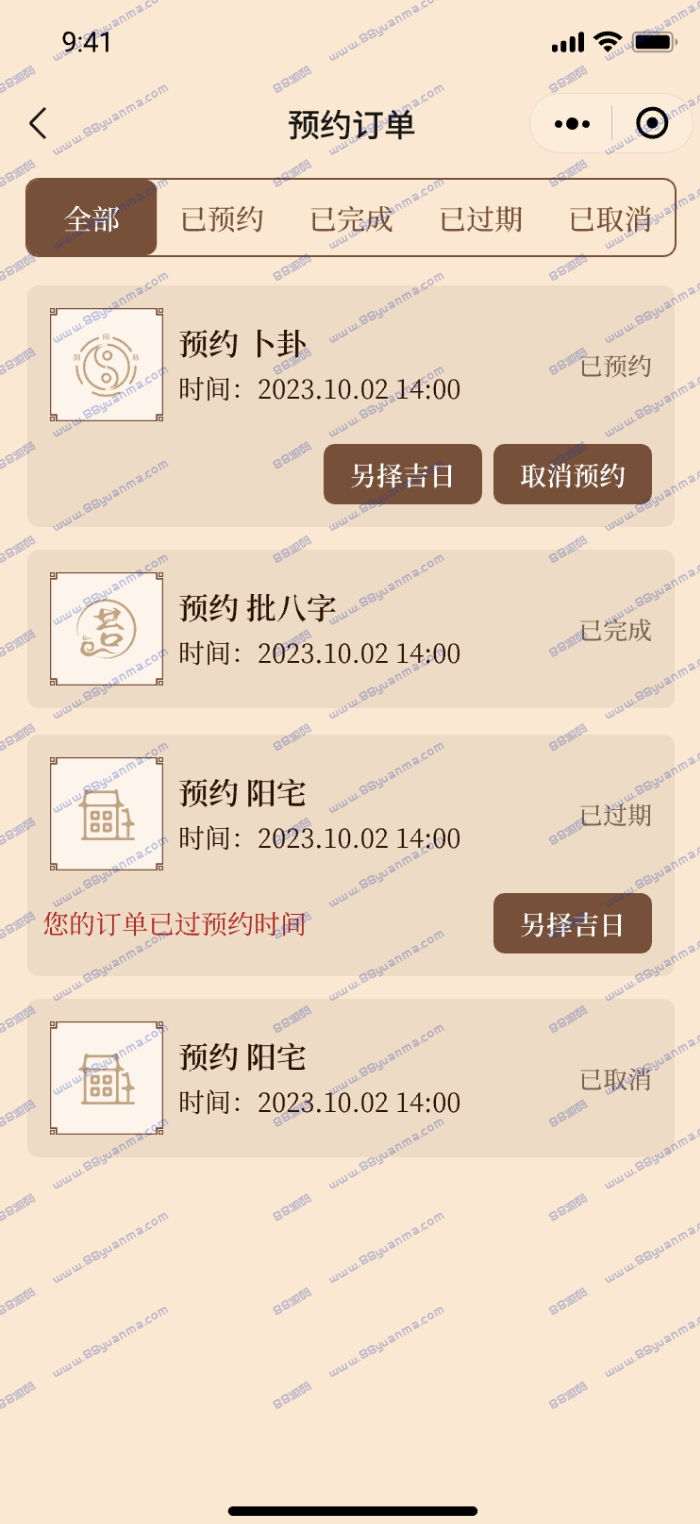Go back using the top-left arrow

click(x=38, y=124)
